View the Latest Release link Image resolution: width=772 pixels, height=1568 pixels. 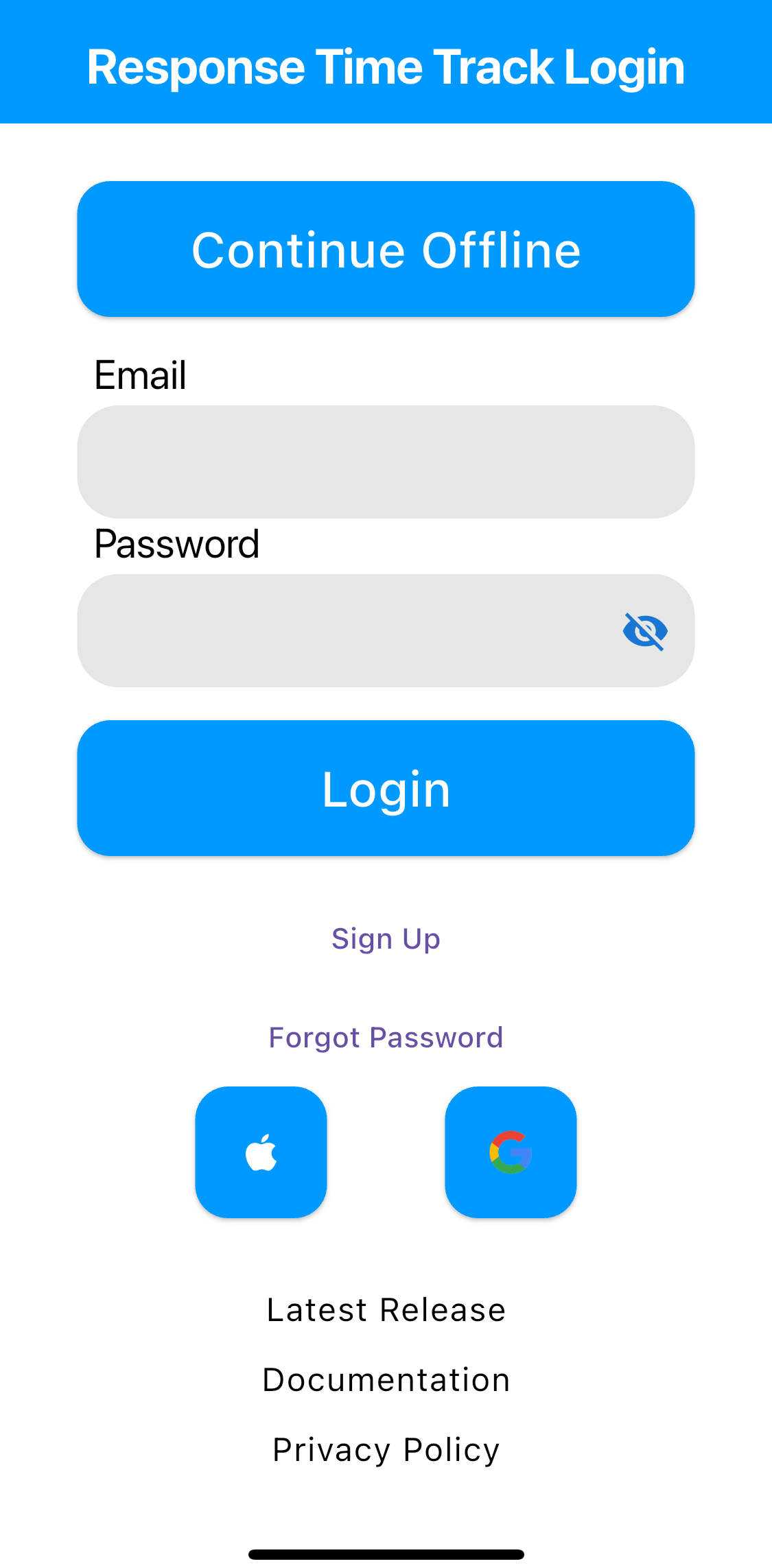pos(386,1310)
